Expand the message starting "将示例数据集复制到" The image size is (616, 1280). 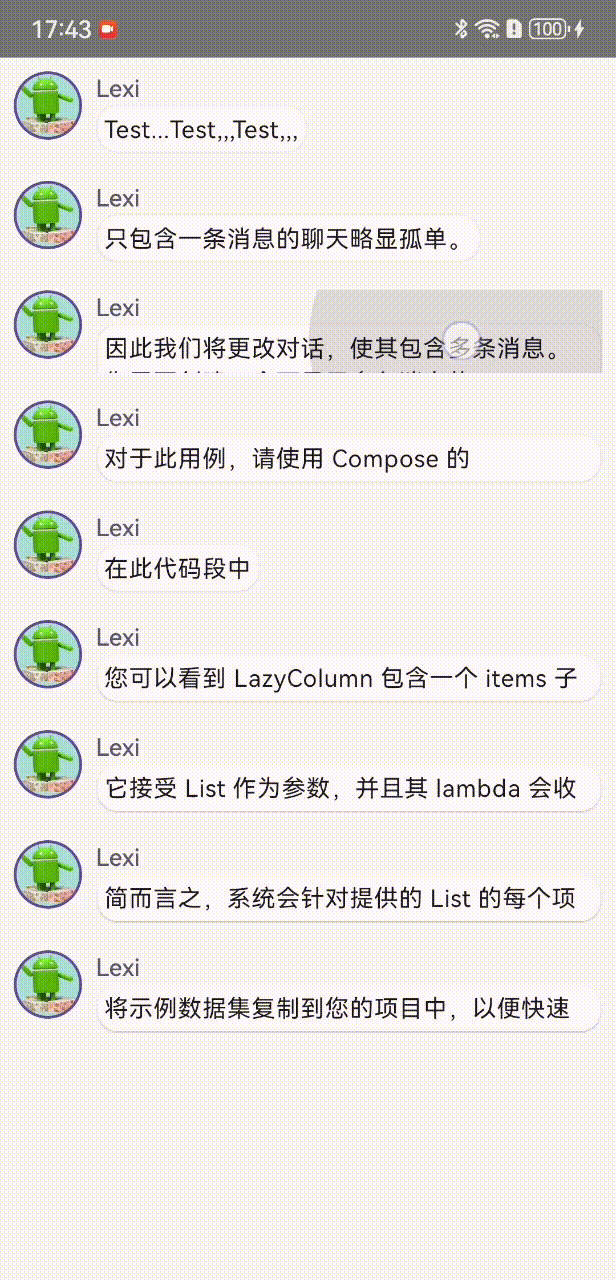click(x=349, y=1008)
